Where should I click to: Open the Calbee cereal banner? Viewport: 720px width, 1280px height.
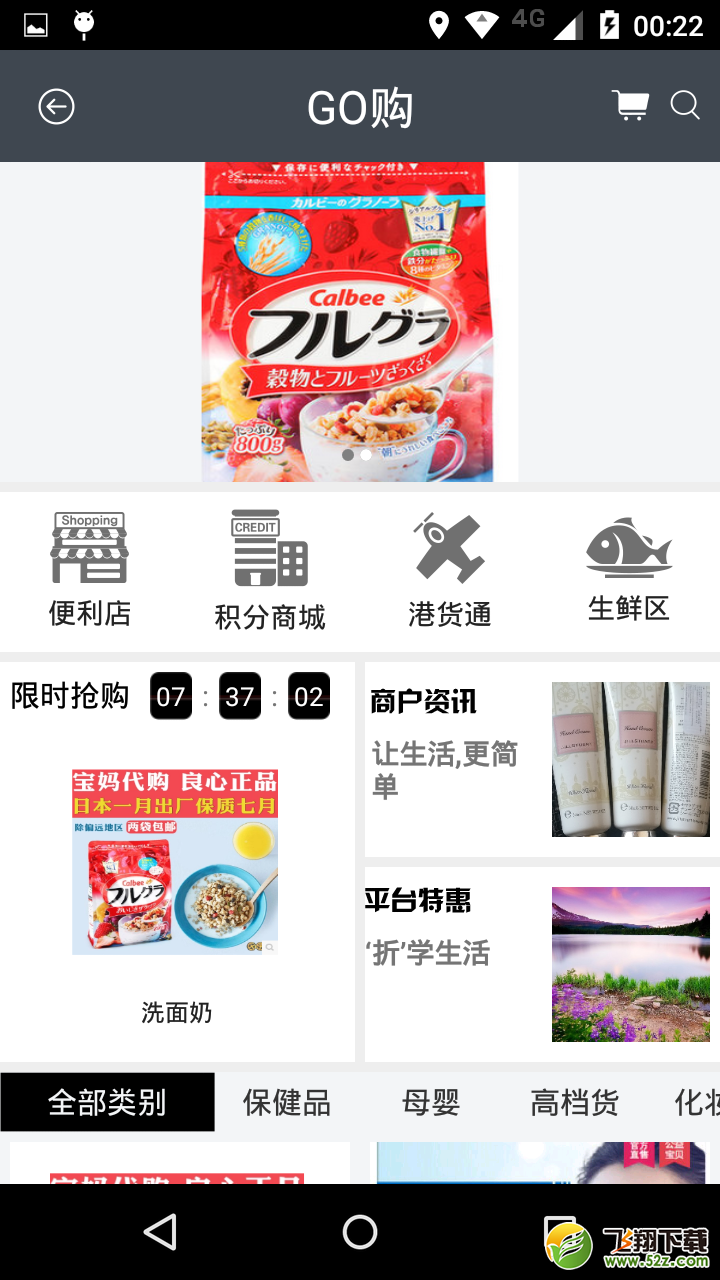tap(360, 322)
